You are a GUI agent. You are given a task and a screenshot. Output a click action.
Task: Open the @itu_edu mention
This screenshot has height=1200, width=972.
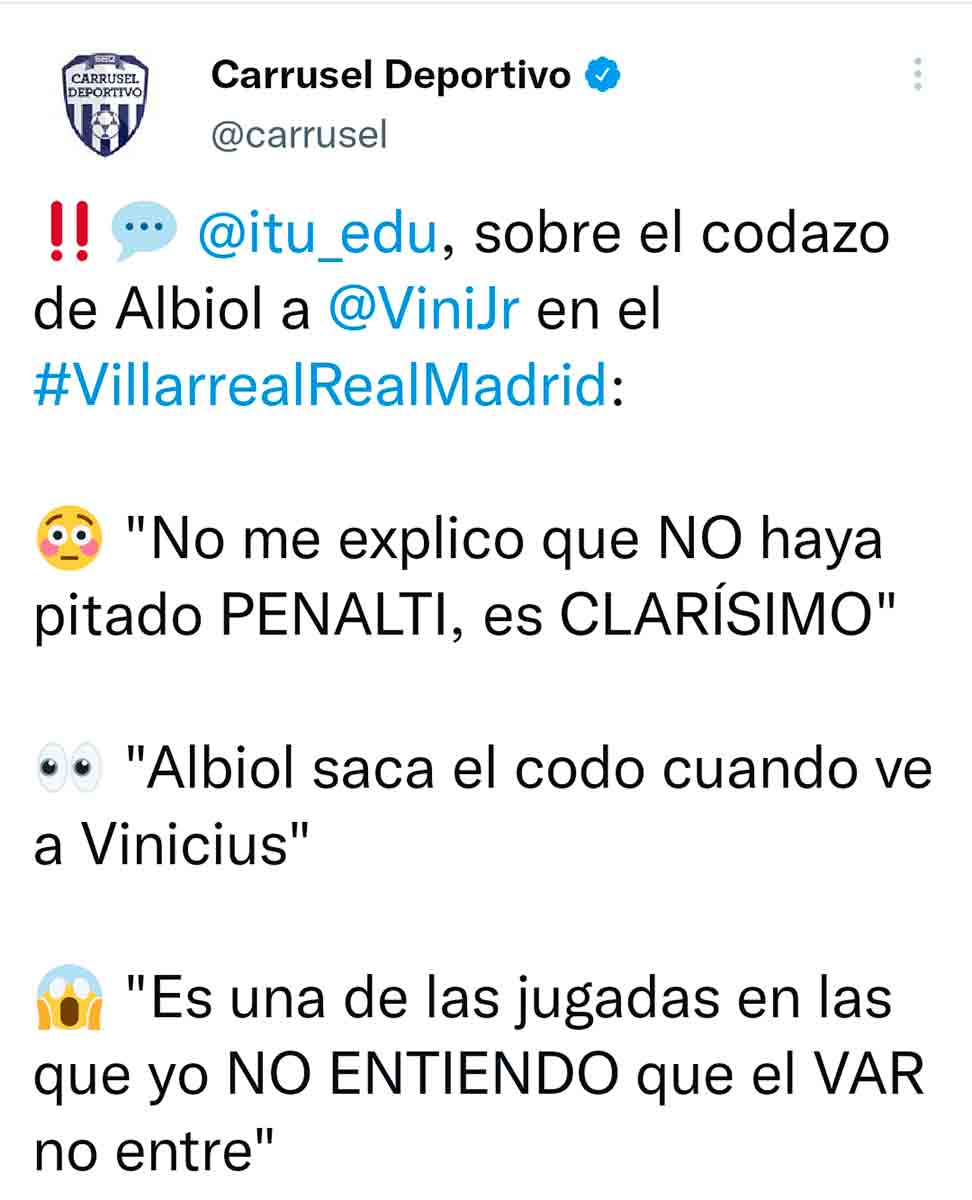318,235
